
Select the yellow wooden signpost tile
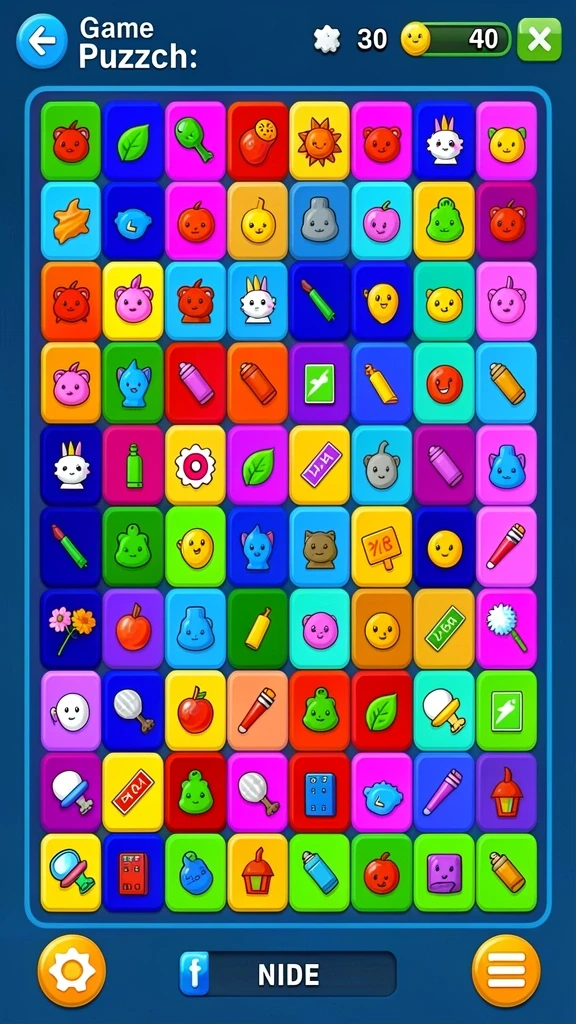coord(382,548)
